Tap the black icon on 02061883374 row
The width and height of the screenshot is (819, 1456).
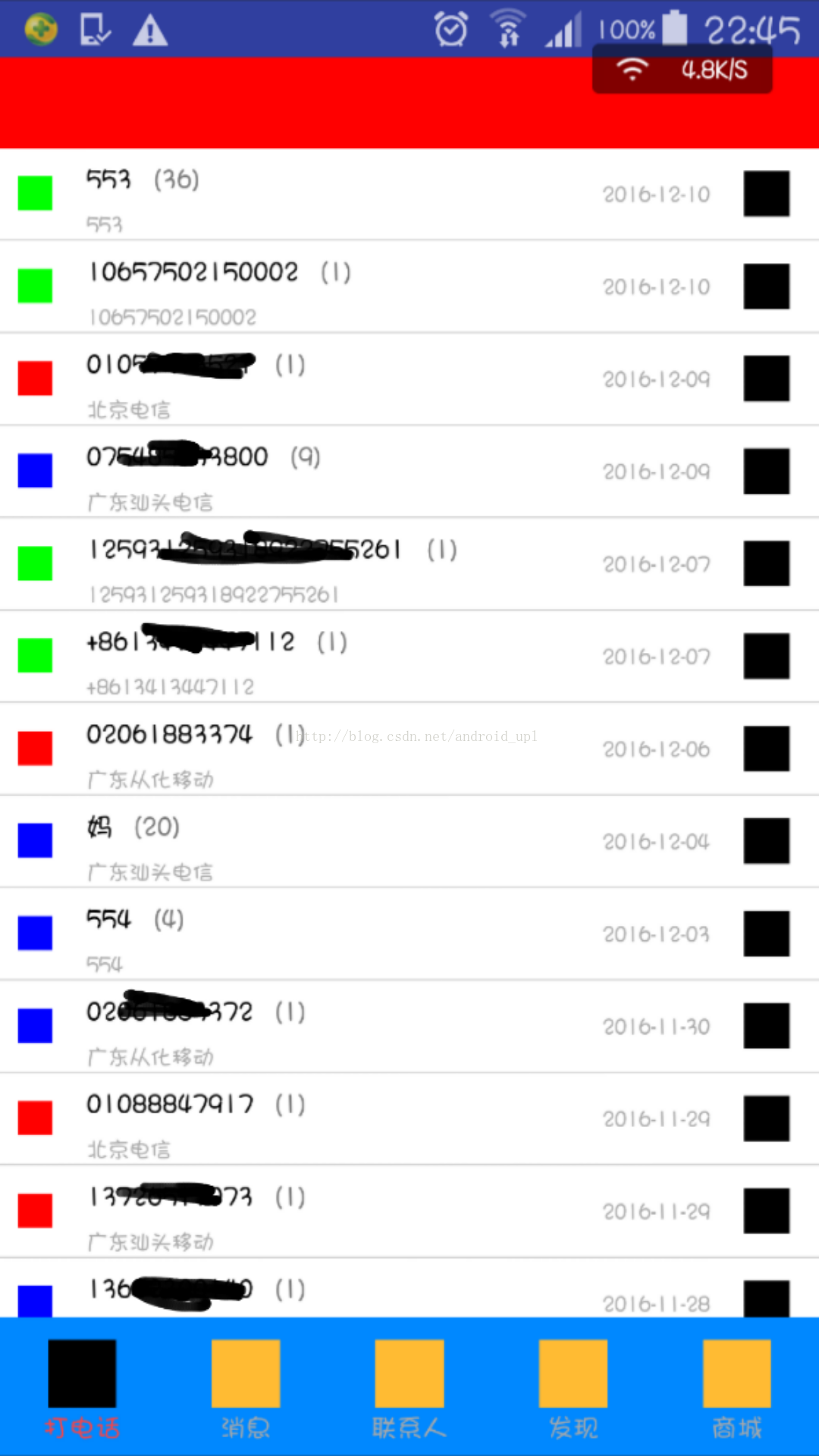(767, 749)
